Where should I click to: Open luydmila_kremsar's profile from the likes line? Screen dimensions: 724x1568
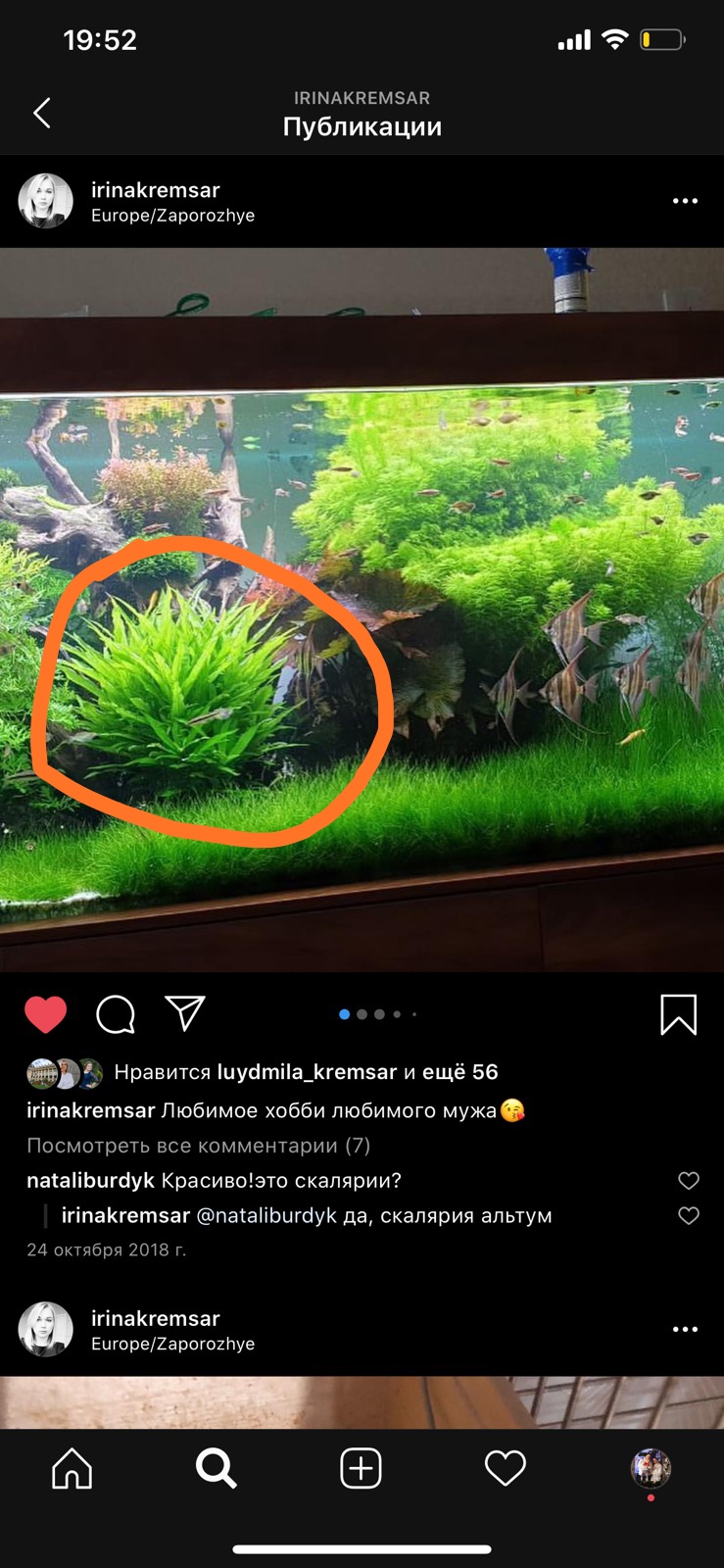point(307,1072)
